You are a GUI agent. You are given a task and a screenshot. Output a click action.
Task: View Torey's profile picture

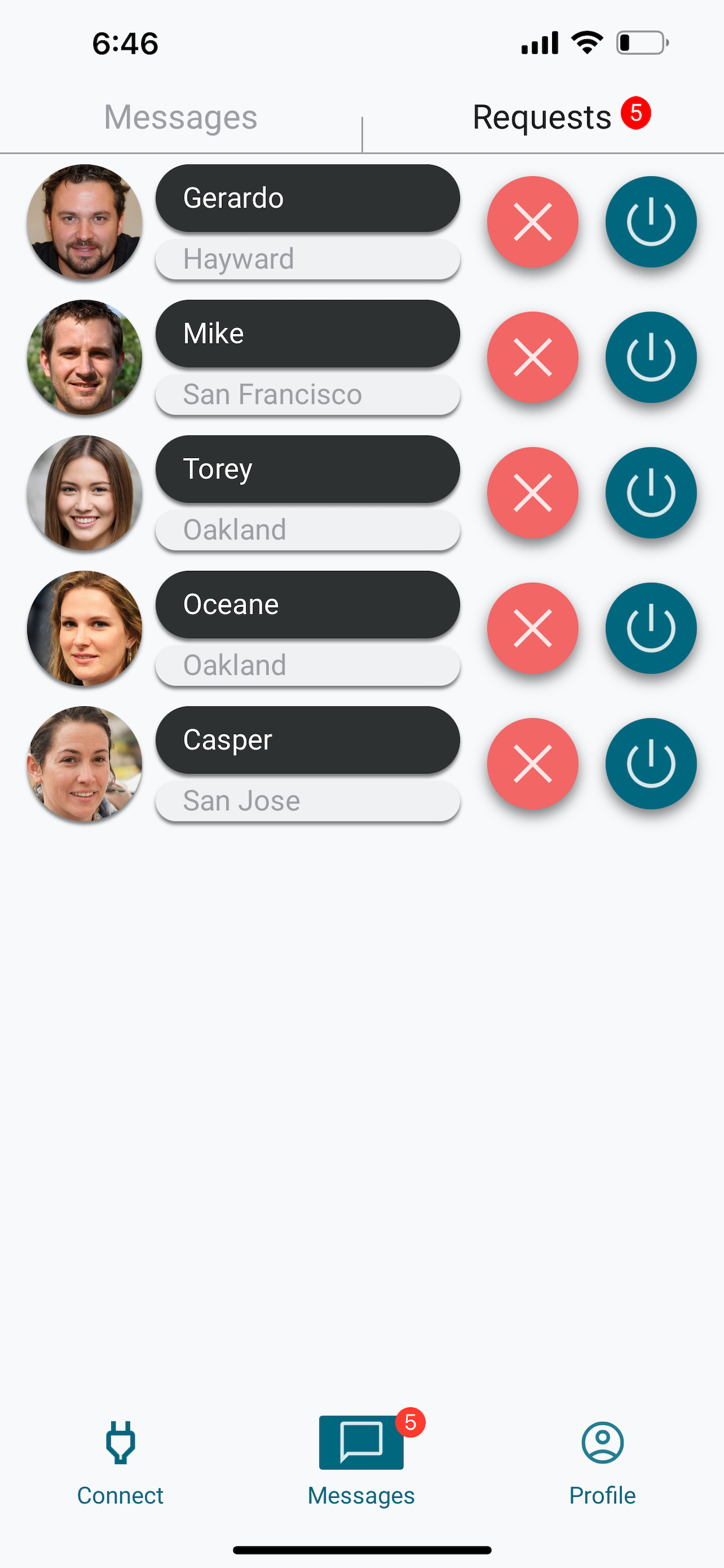pyautogui.click(x=85, y=493)
